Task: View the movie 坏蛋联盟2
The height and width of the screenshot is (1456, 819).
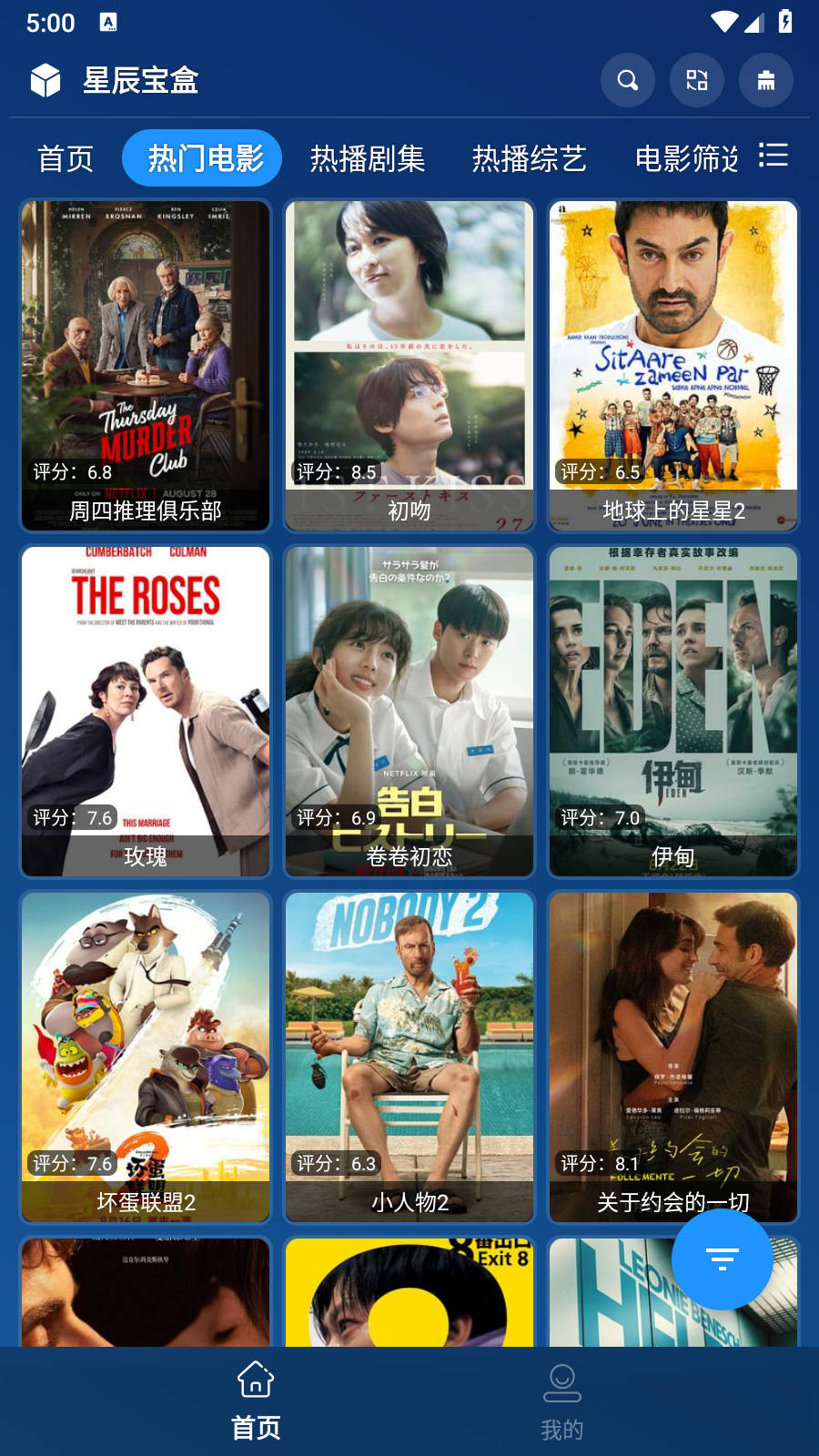Action: pyautogui.click(x=146, y=1056)
